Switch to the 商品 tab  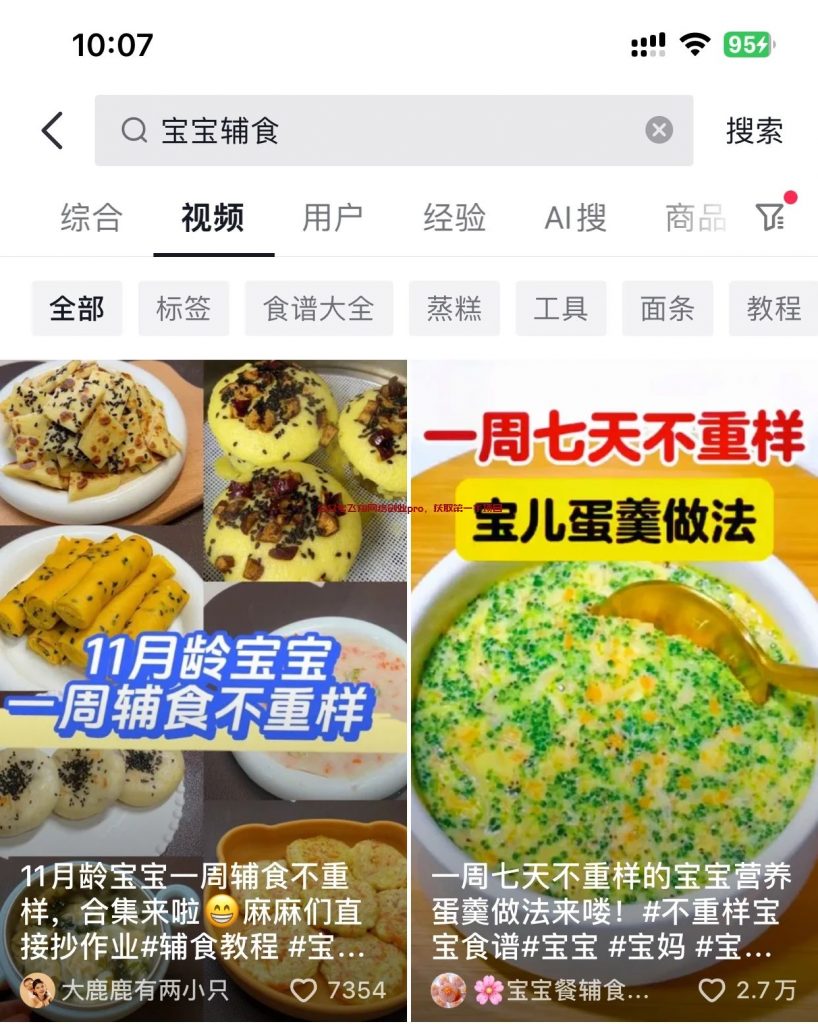coord(695,217)
